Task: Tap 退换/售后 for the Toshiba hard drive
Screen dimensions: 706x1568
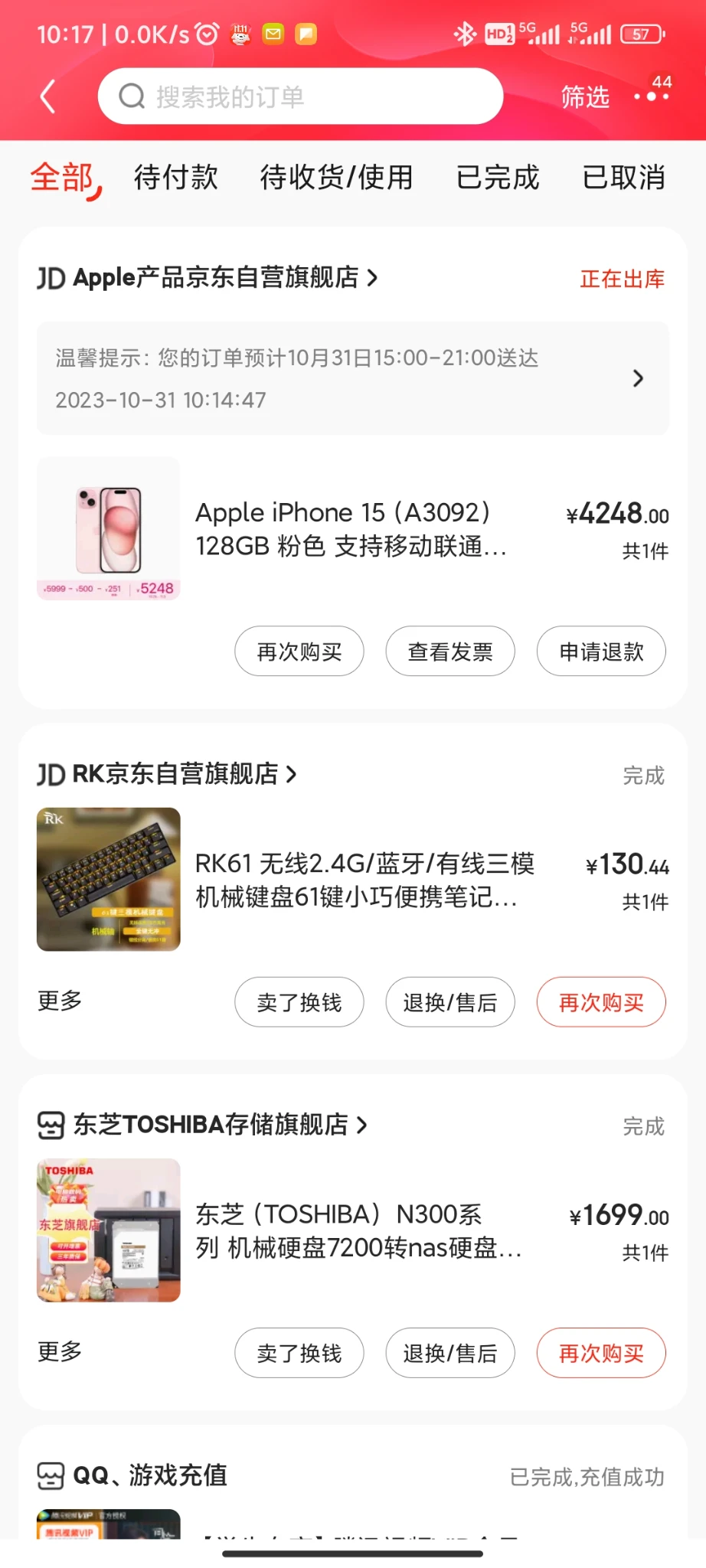Action: (x=450, y=1353)
